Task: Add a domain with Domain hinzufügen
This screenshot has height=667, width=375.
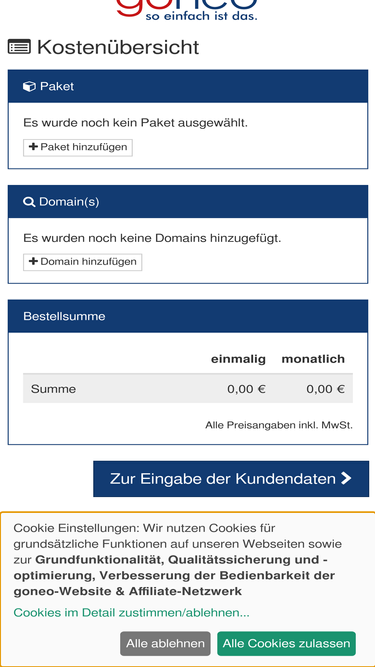Action: [82, 262]
